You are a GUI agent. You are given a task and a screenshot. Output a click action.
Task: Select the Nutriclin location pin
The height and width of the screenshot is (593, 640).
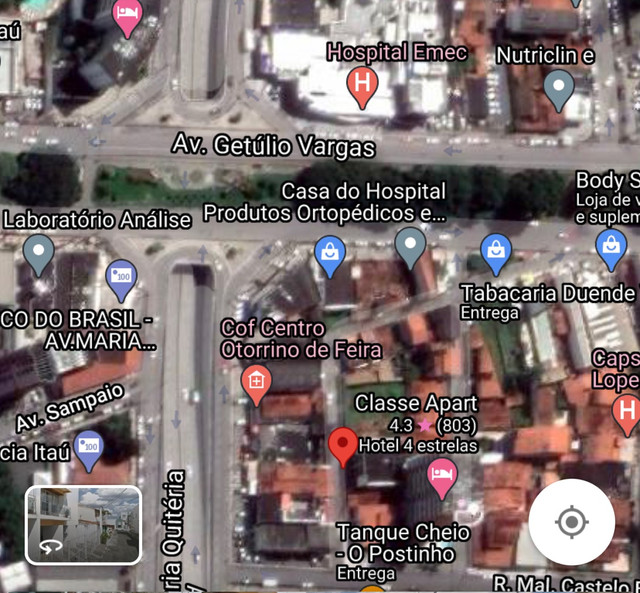tap(558, 88)
